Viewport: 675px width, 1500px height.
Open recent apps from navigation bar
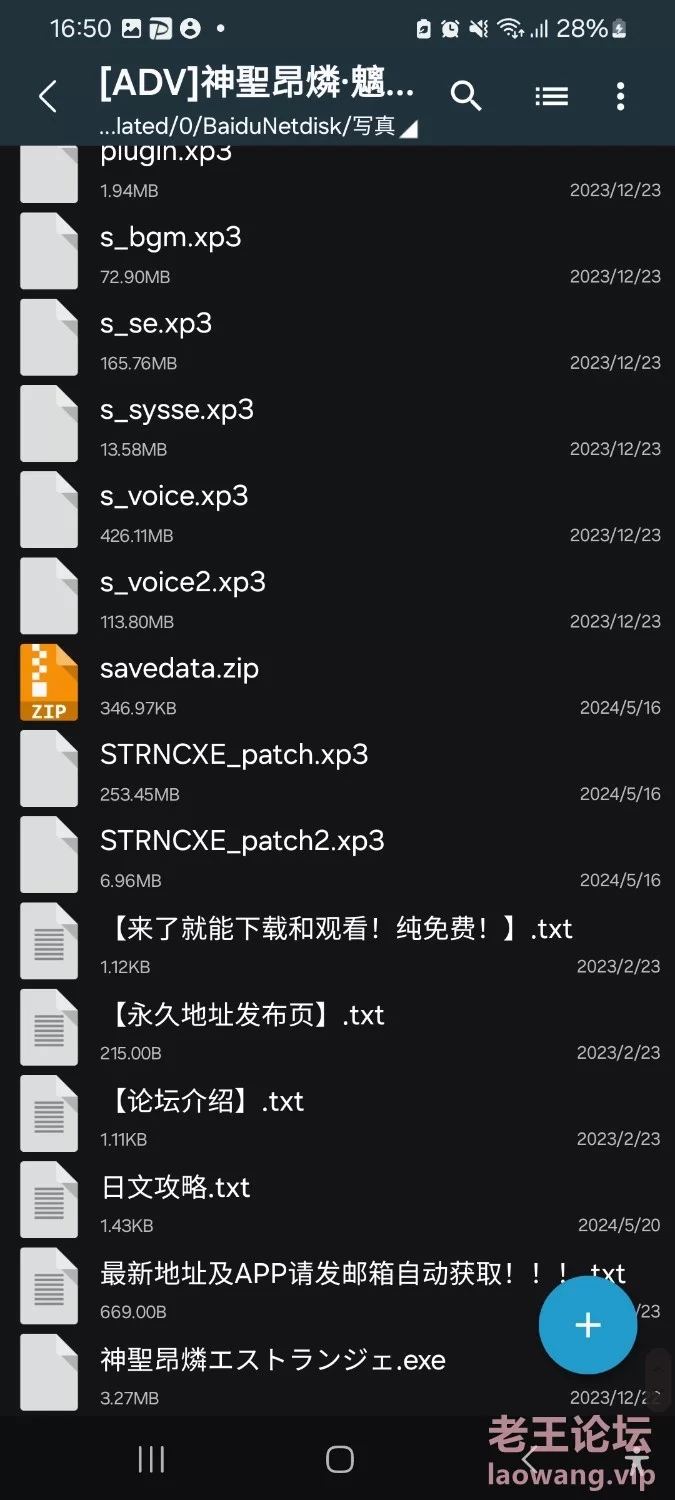151,1459
